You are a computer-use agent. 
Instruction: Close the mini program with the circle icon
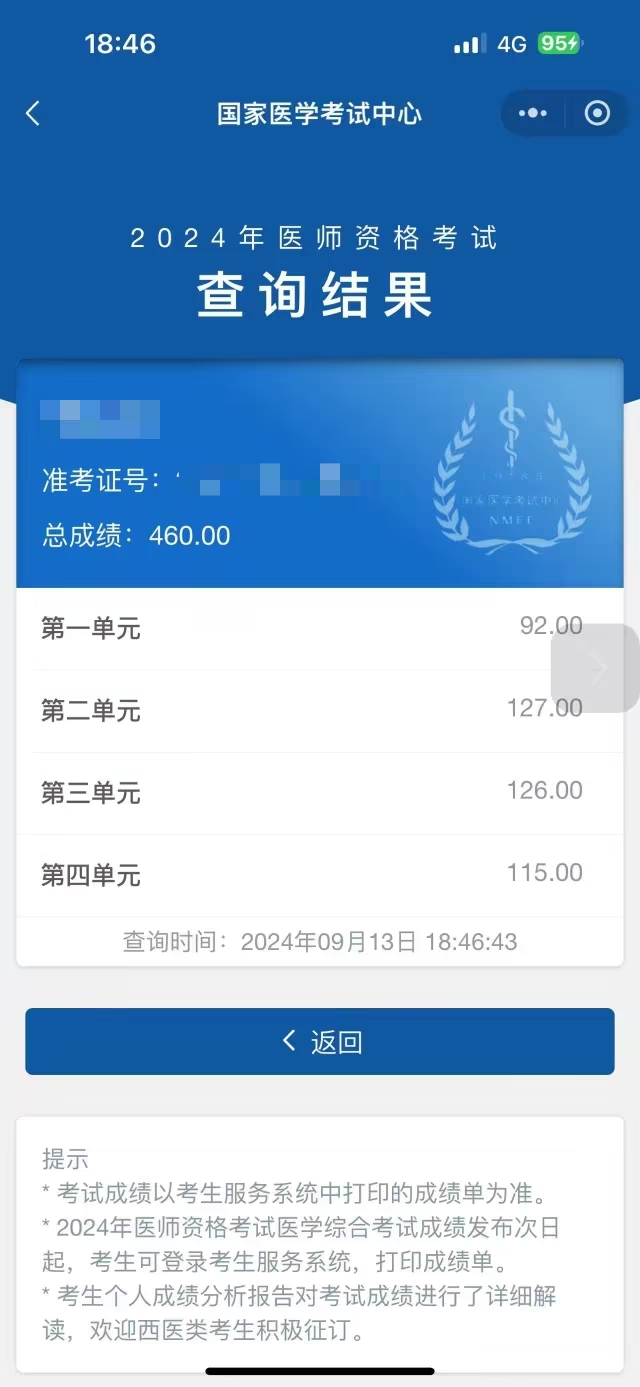coord(597,113)
